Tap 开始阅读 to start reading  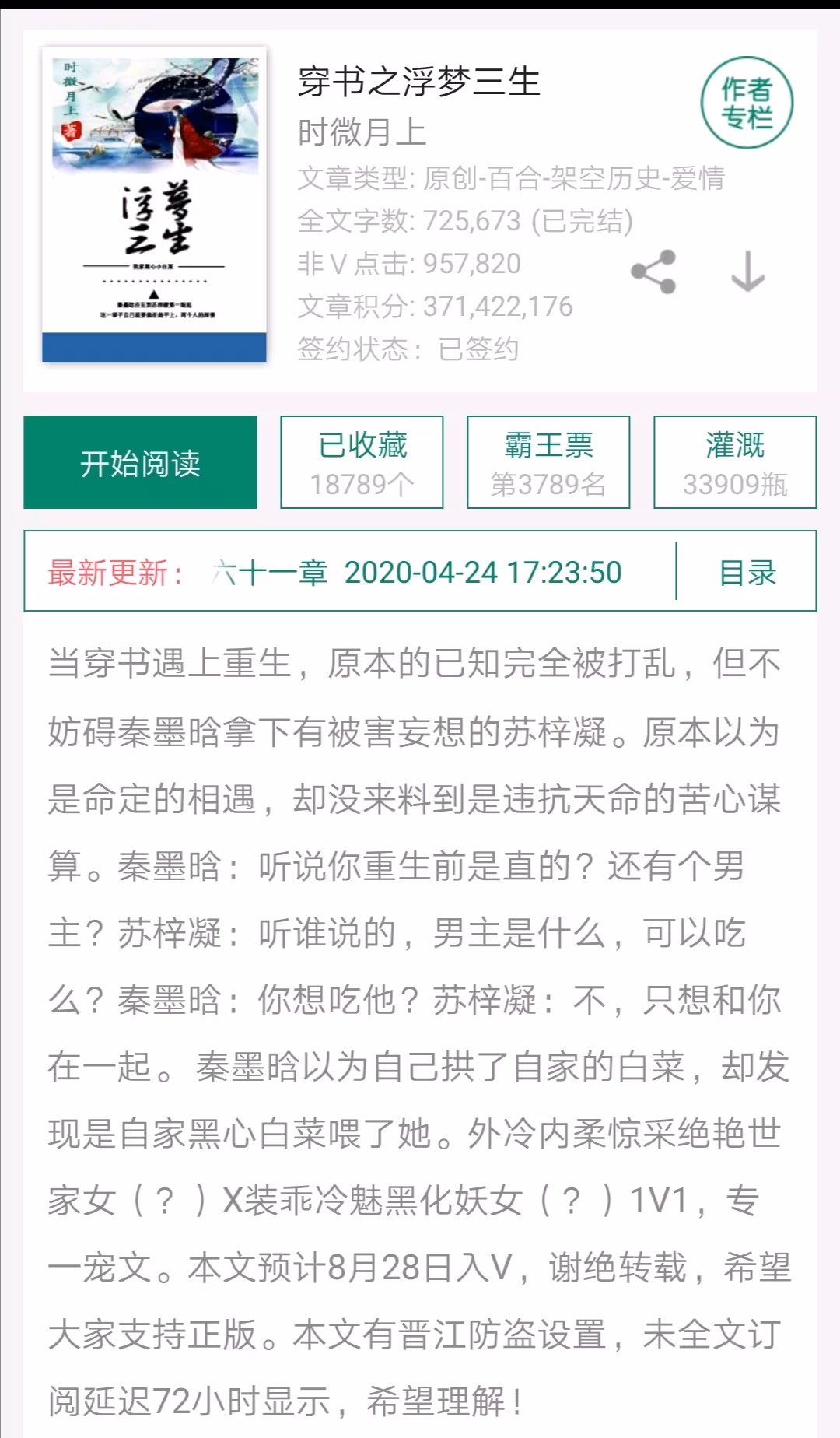click(140, 463)
